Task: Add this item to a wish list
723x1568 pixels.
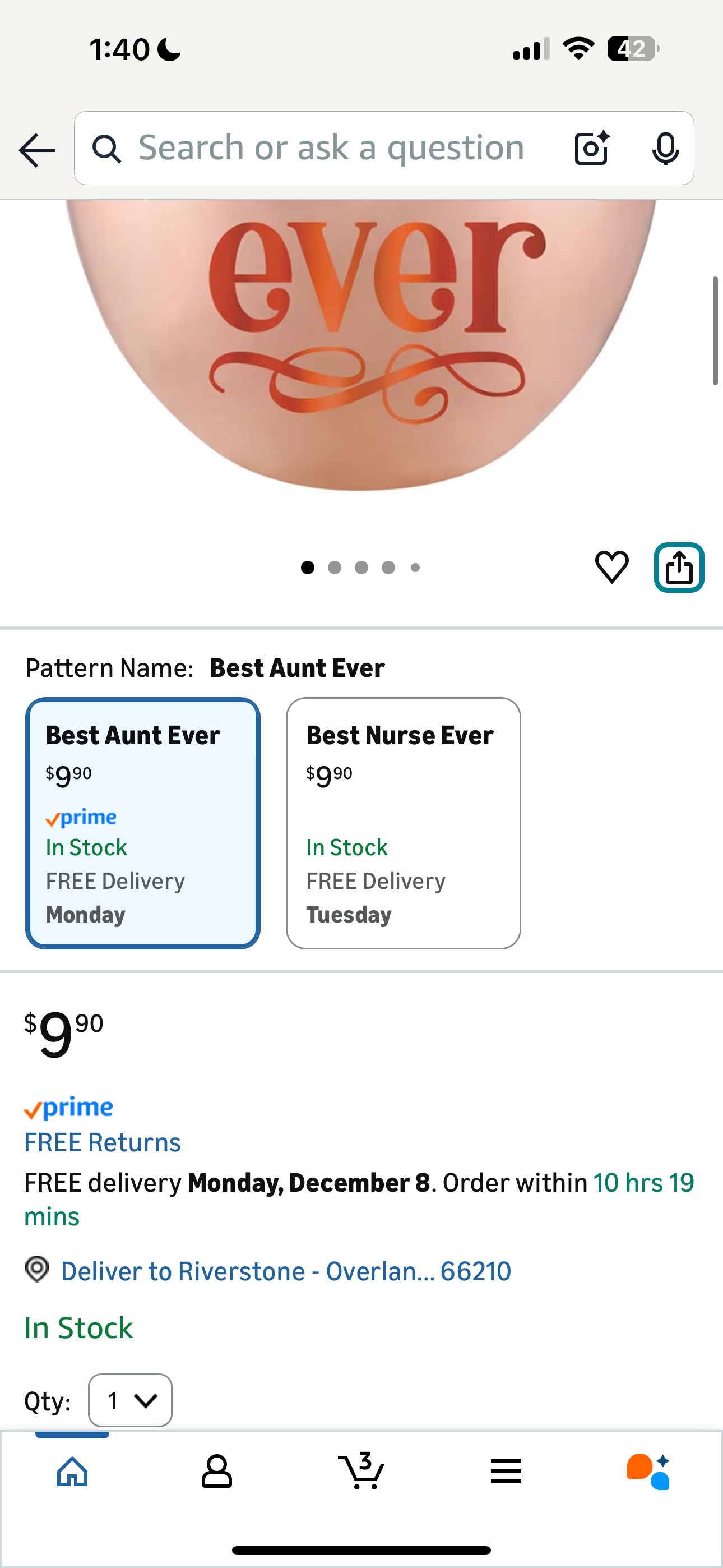Action: 611,567
